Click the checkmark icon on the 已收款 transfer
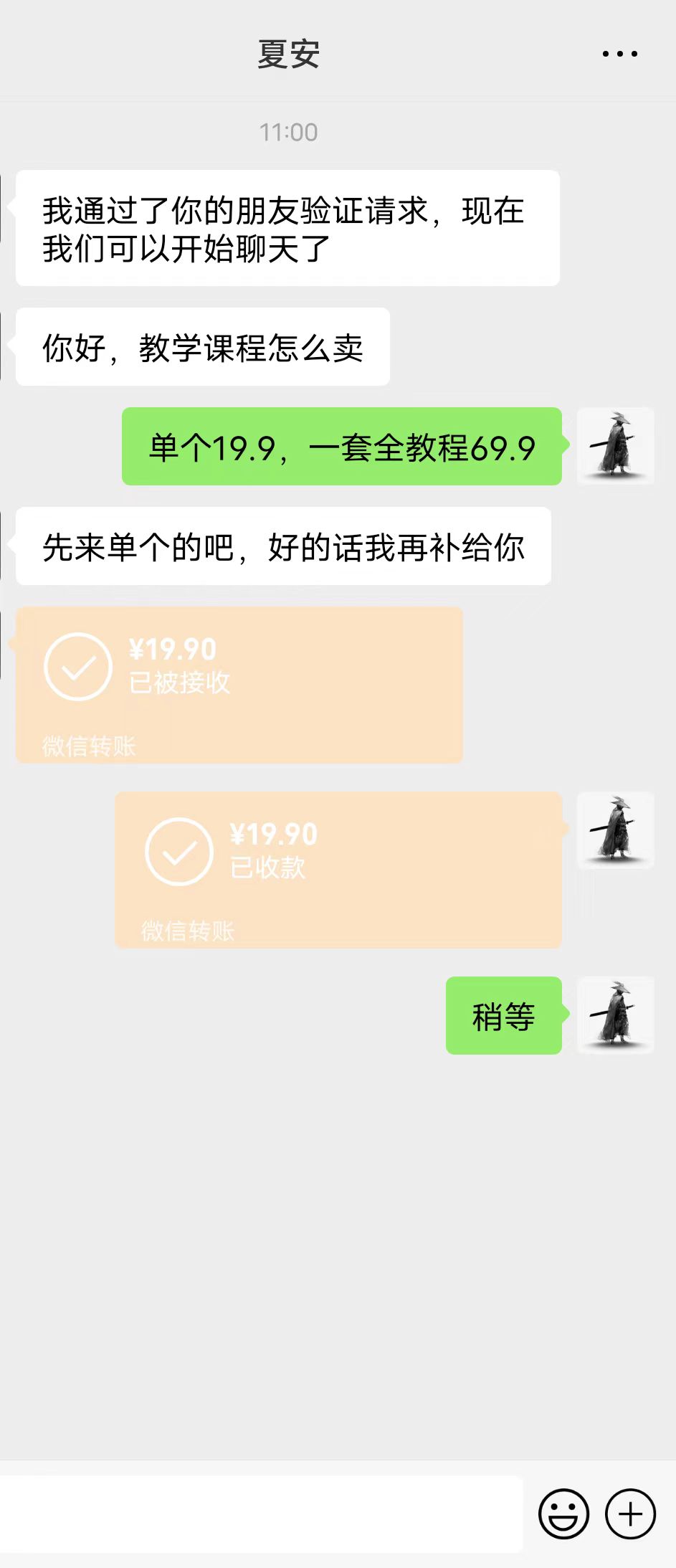 click(x=178, y=853)
